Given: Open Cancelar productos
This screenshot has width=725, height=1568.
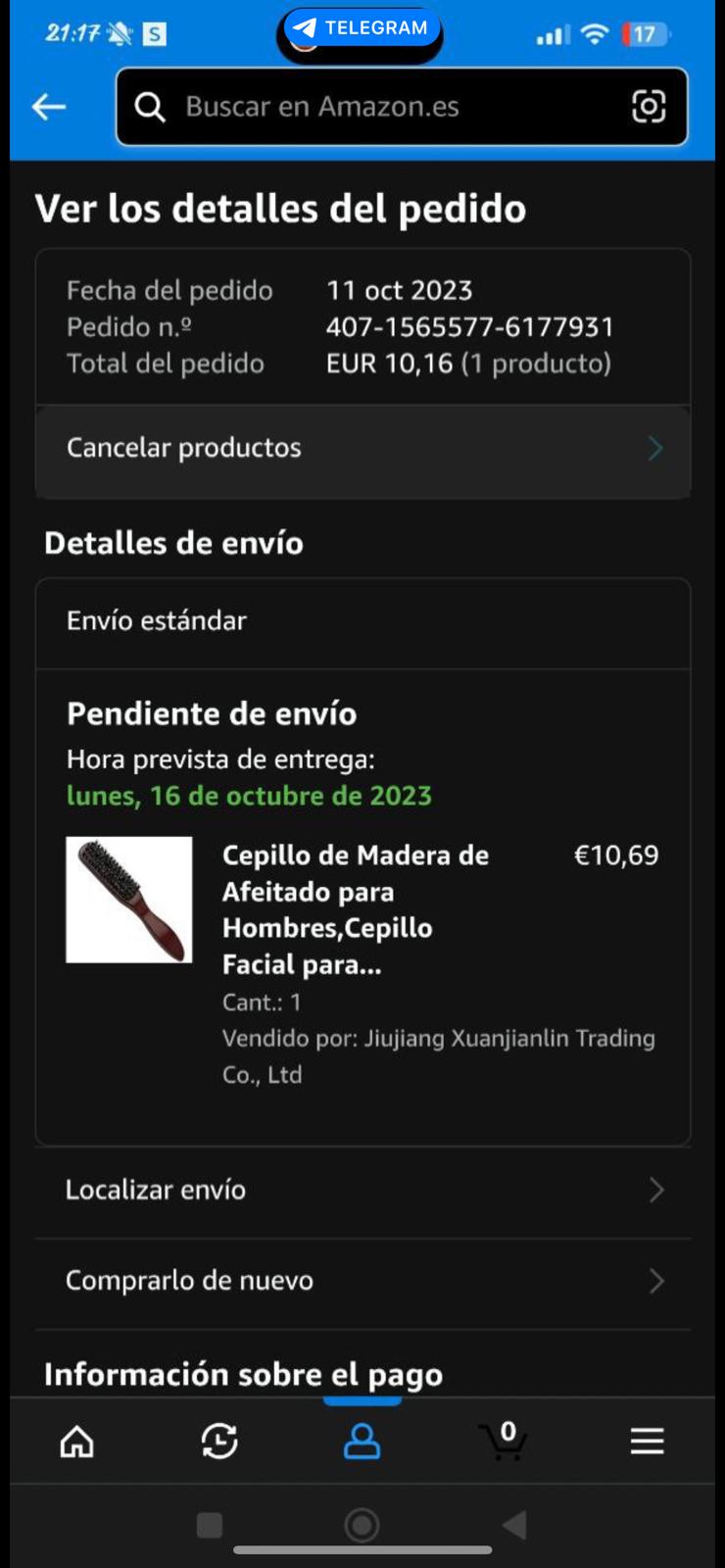Looking at the screenshot, I should click(362, 449).
